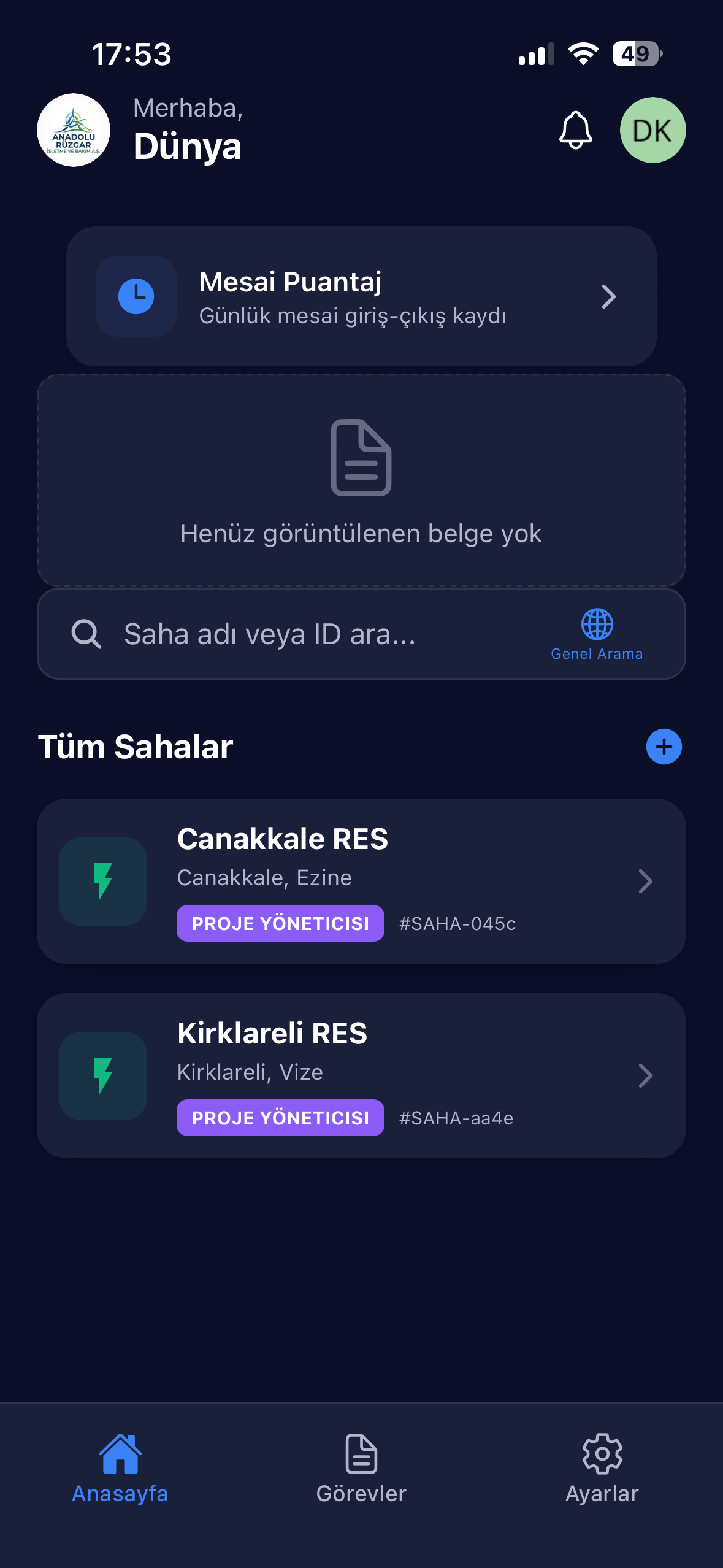Open the Genel Arama link

click(596, 653)
